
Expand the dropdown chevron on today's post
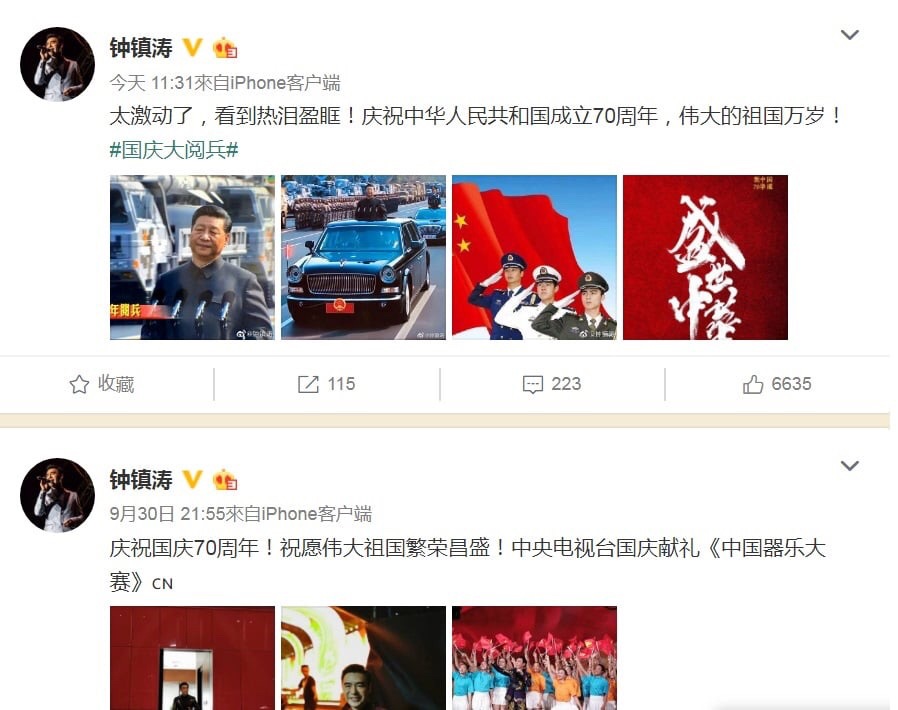[x=849, y=36]
